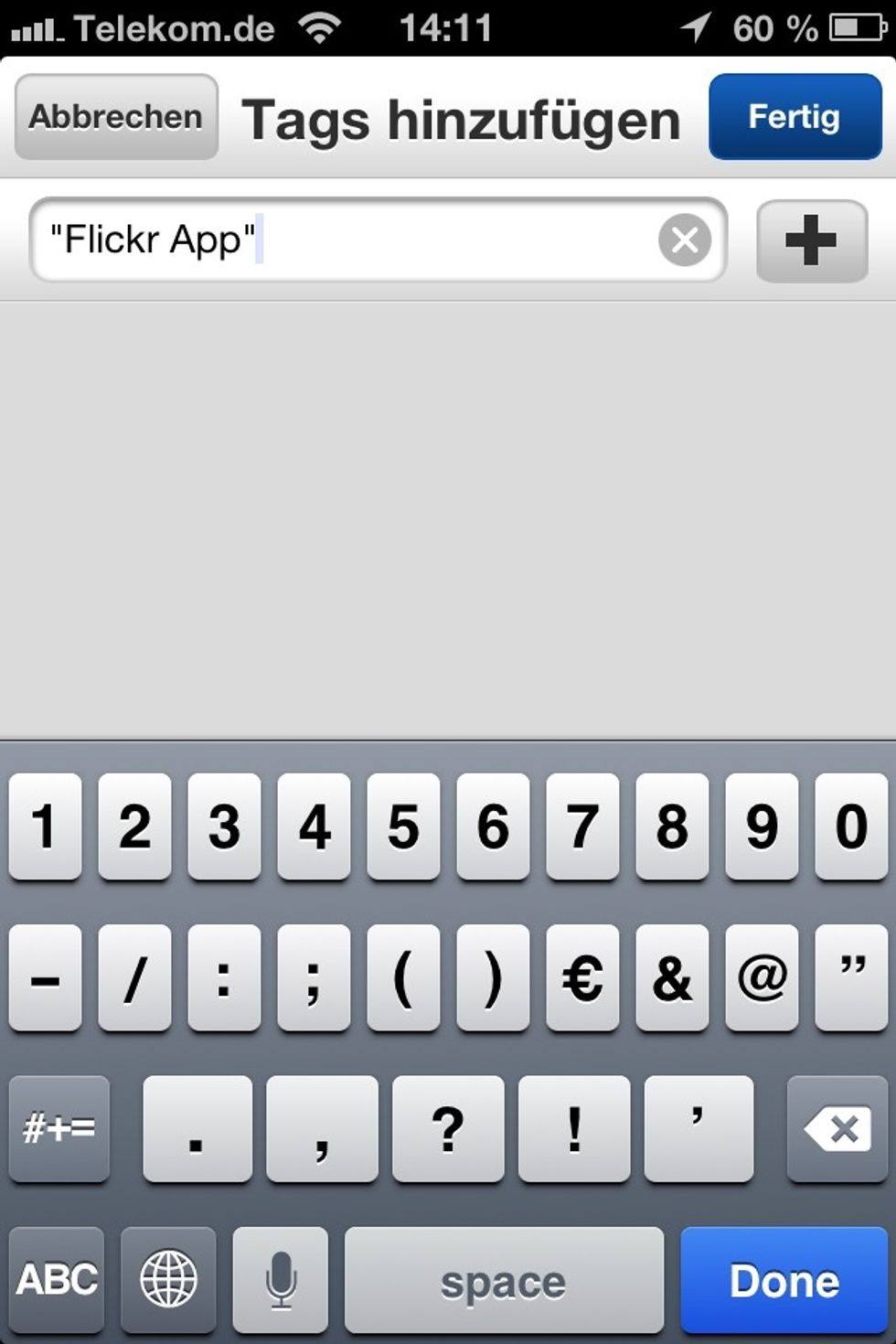Switch keyboard to ABC letters
The height and width of the screenshot is (1344, 896).
tap(57, 1280)
